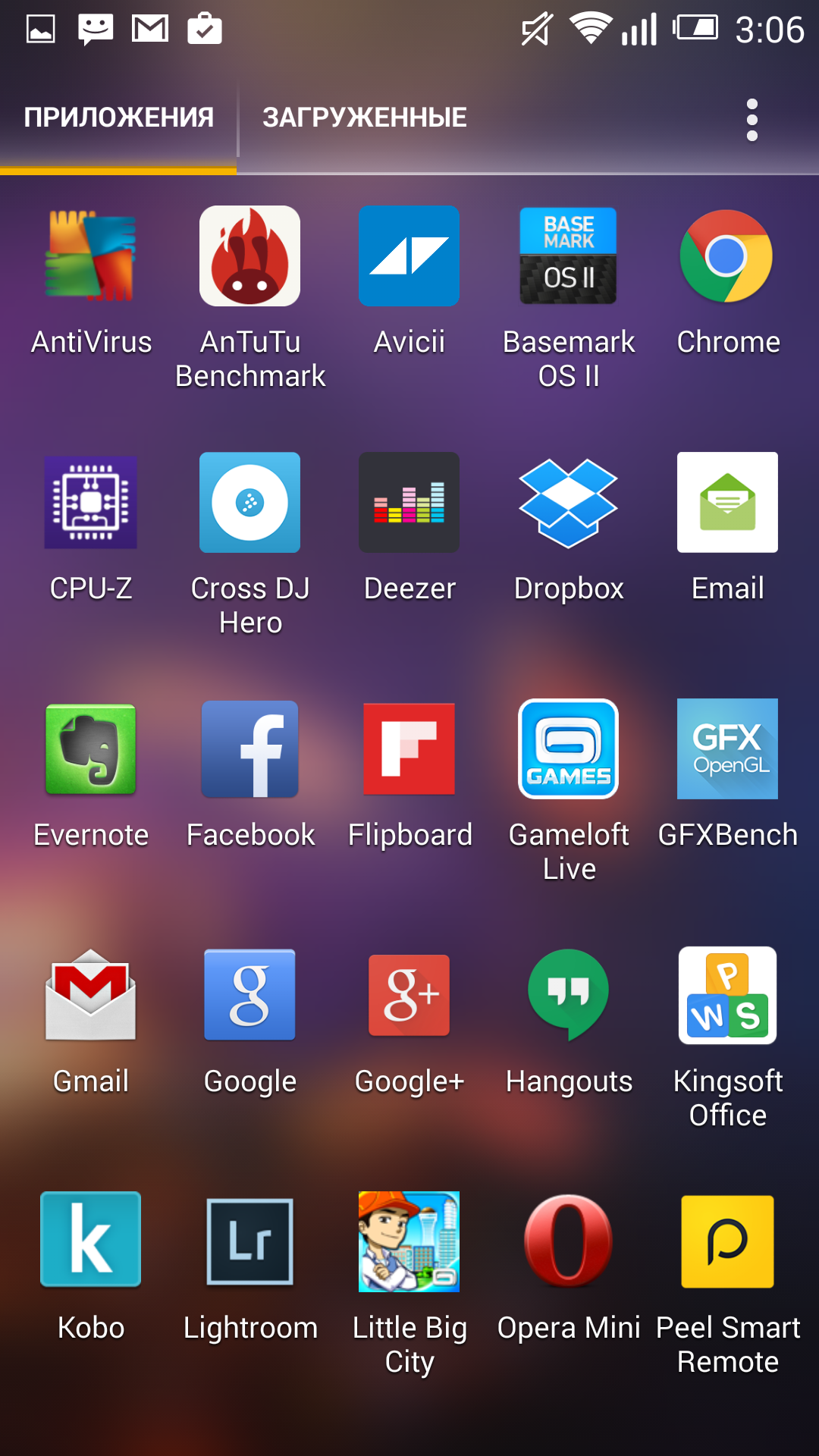Select the ПРИЛОЖЕНИЯ tab
Image resolution: width=819 pixels, height=1456 pixels.
click(118, 118)
